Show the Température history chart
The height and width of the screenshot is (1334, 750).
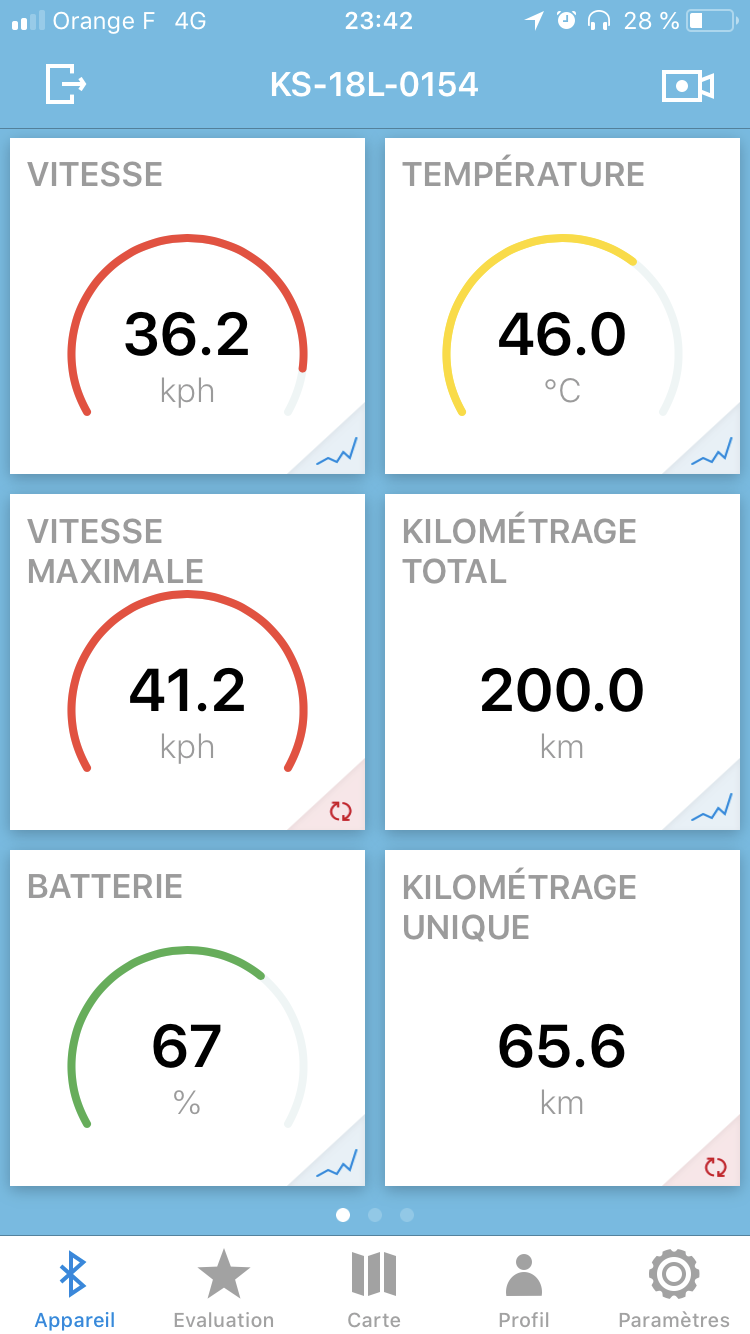pos(712,452)
